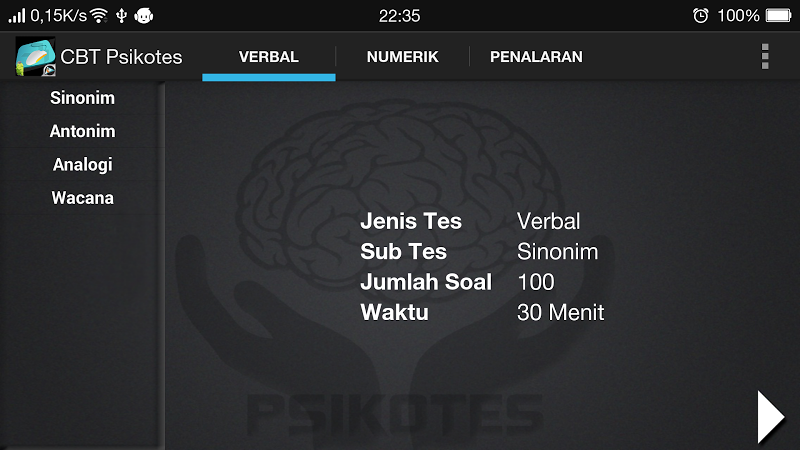Open the Penalaran tab

coord(536,57)
